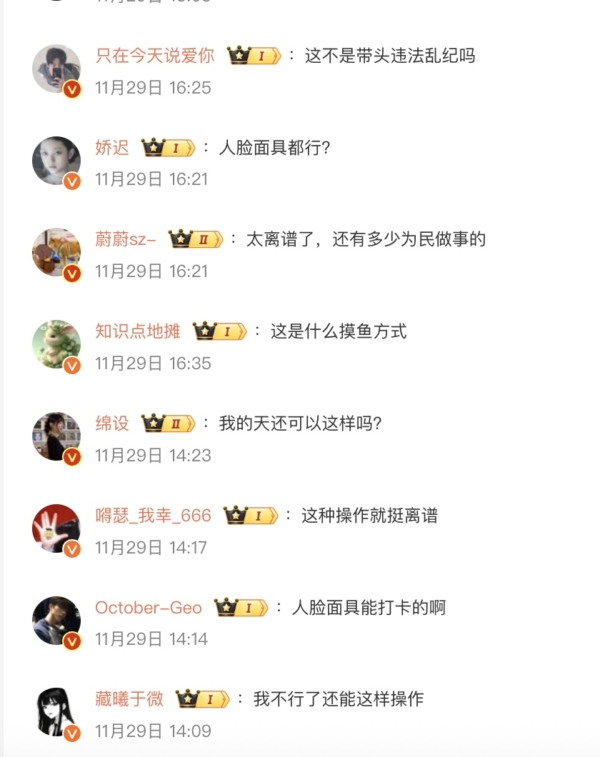Visit 嘚瑟_我幸_666 profile
The width and height of the screenshot is (600, 757).
153,516
